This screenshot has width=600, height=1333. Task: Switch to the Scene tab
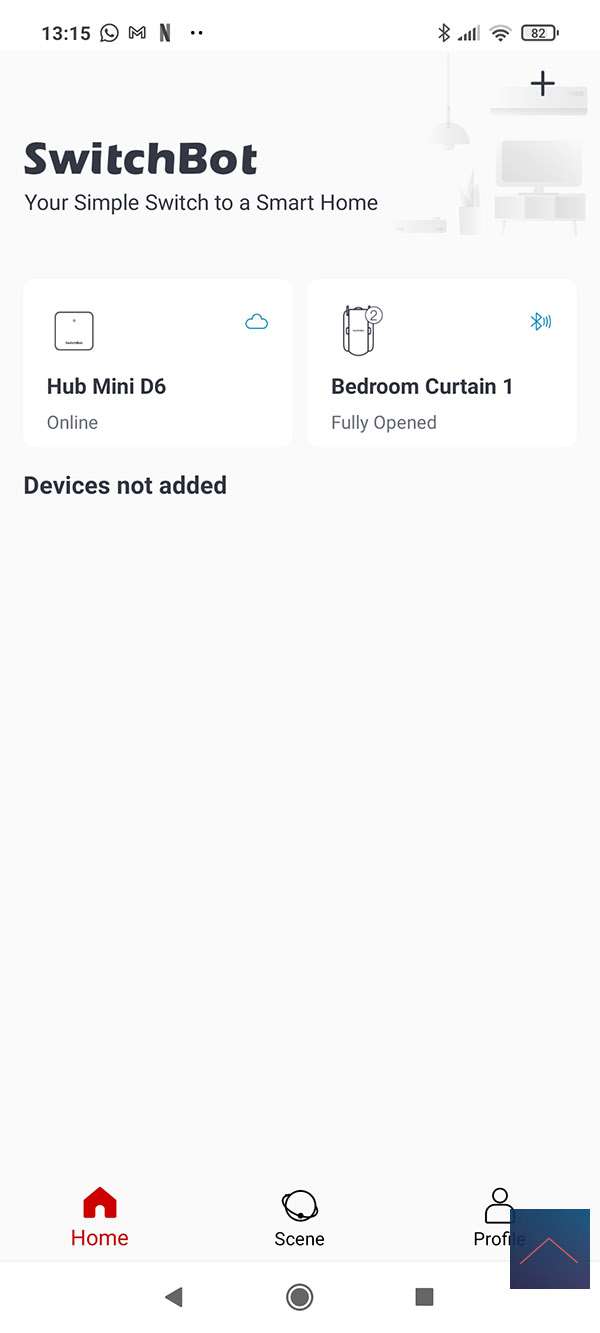(x=299, y=1217)
